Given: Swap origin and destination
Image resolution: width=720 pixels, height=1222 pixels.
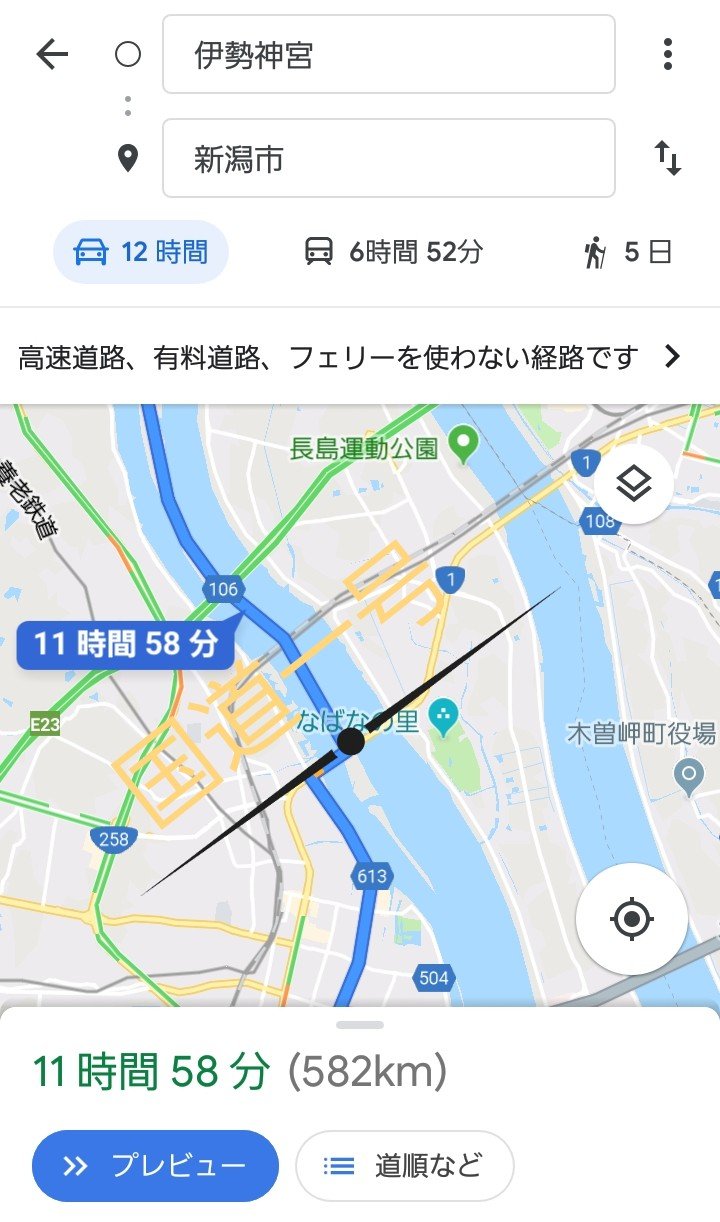Looking at the screenshot, I should coord(668,159).
